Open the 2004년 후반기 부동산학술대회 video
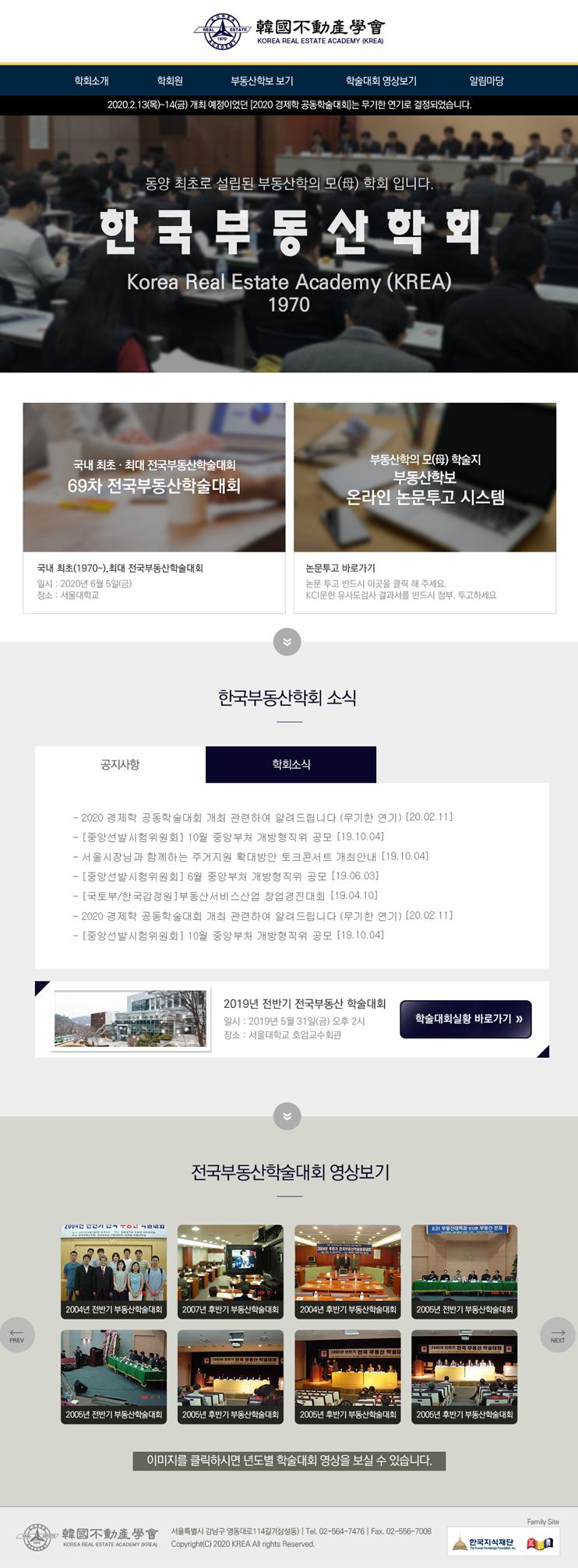The image size is (578, 1568). (347, 1271)
